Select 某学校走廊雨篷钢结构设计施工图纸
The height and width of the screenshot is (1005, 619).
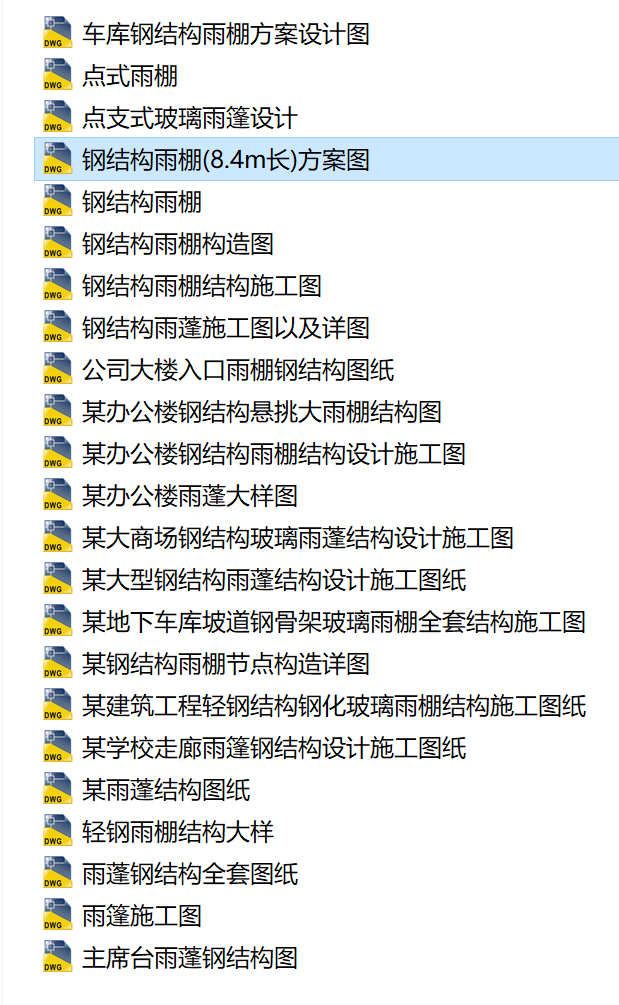273,748
